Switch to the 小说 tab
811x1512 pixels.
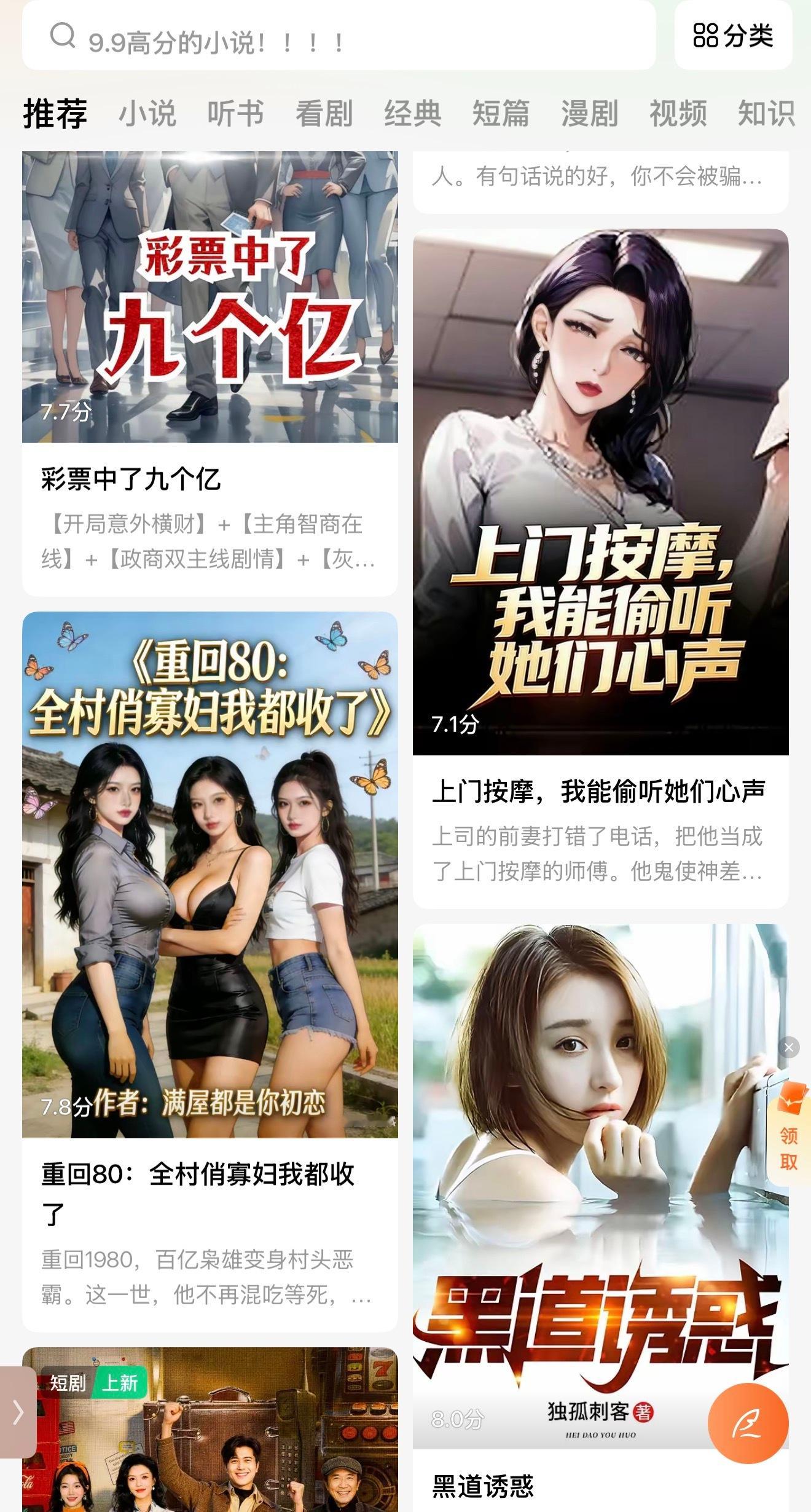[x=147, y=114]
